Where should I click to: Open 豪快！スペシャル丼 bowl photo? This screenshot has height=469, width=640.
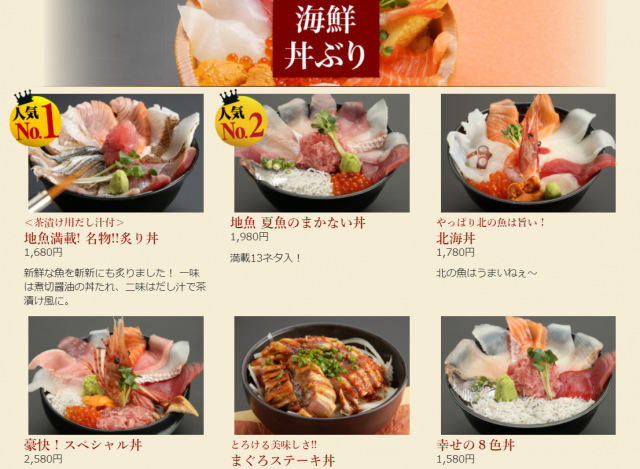(115, 374)
